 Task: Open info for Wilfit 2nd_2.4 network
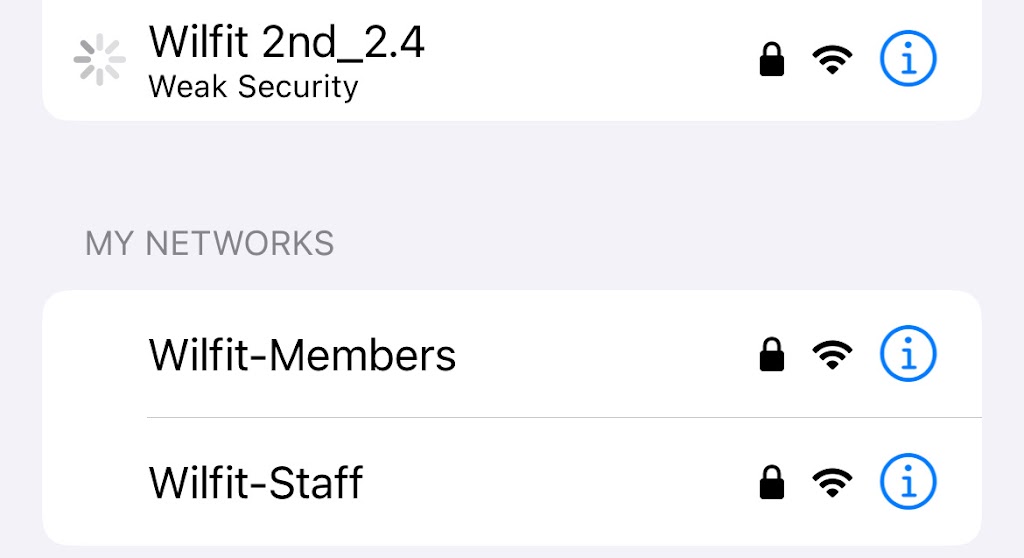click(x=908, y=61)
